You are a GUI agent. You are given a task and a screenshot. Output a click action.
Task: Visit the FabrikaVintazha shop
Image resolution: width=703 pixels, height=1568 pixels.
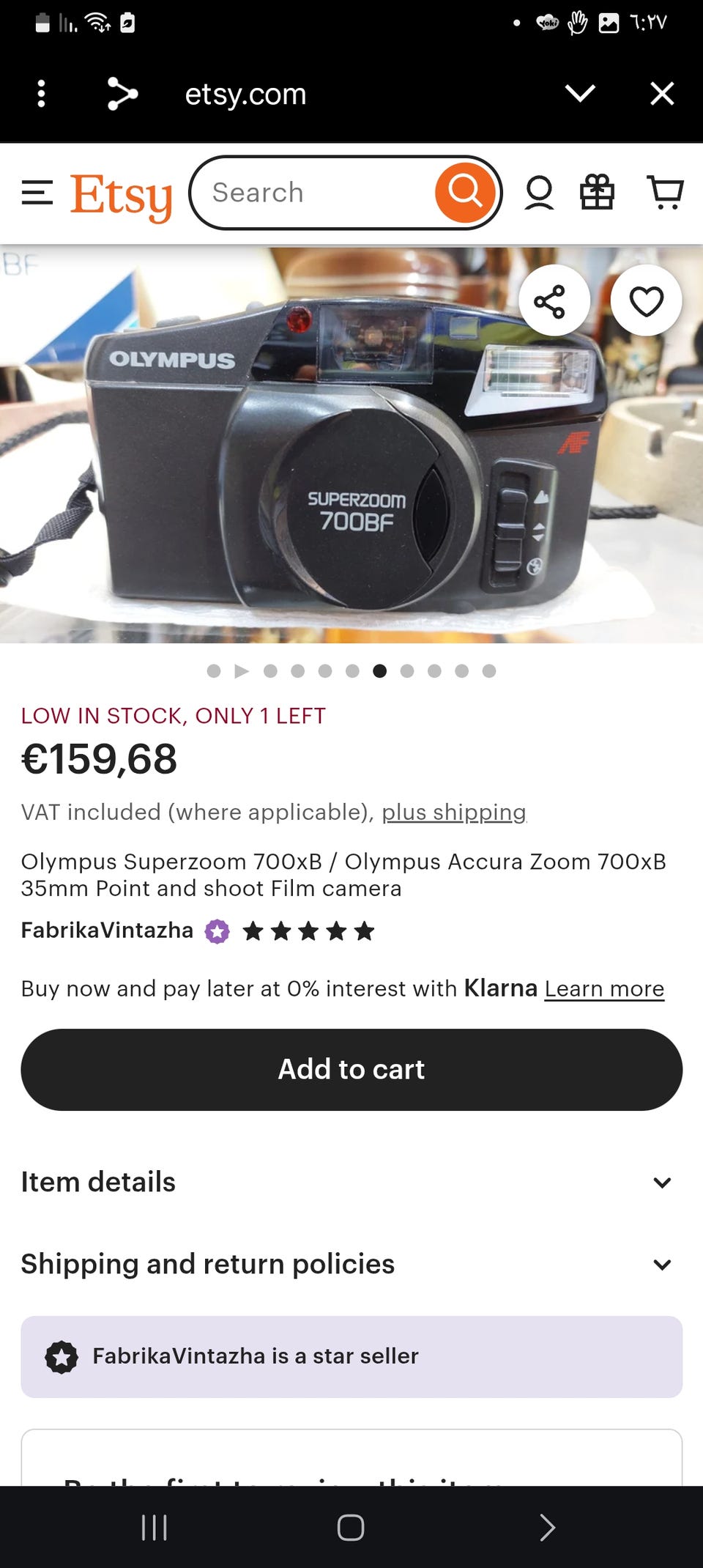107,931
